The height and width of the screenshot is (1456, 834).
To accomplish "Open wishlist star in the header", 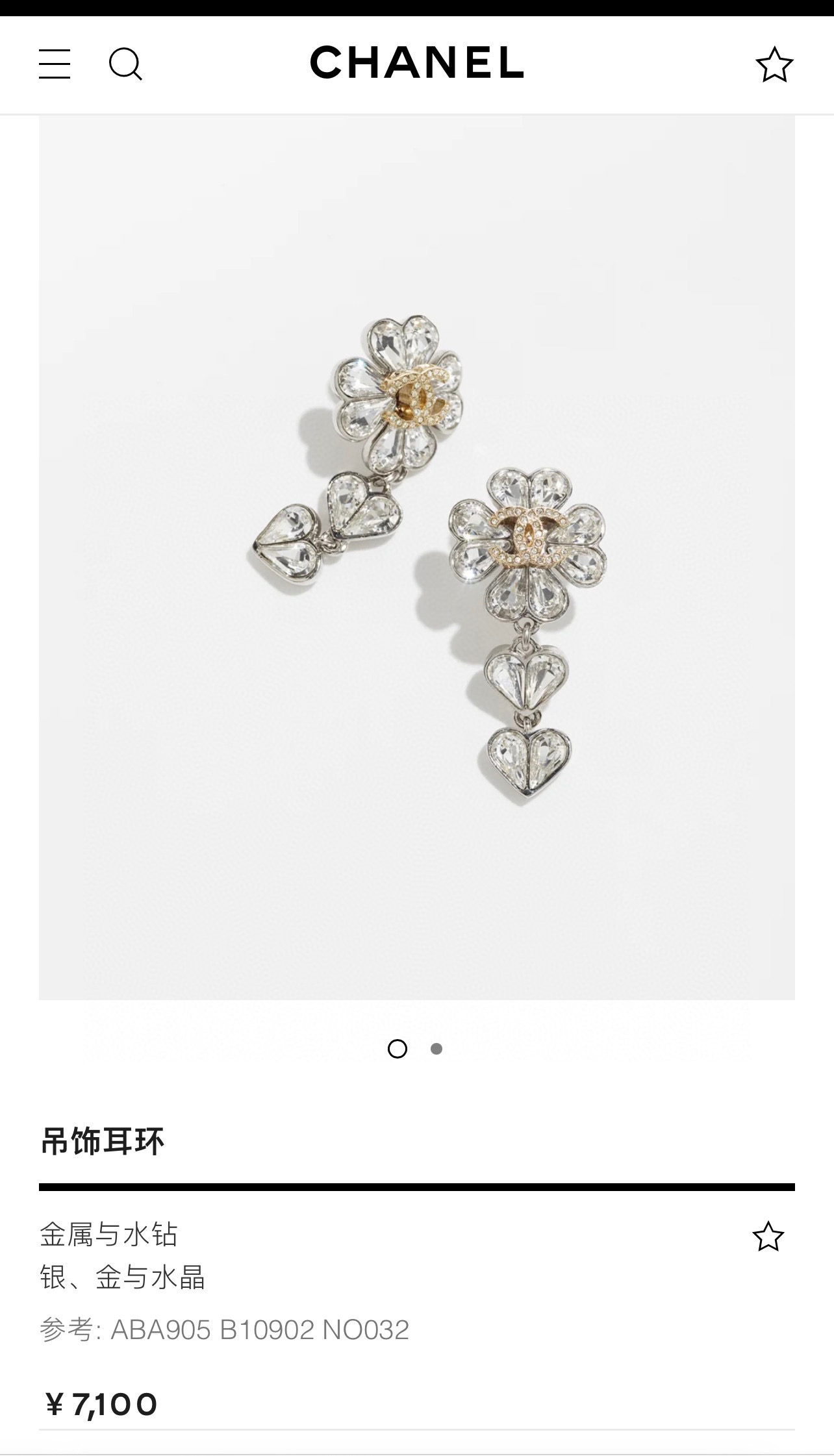I will click(774, 64).
